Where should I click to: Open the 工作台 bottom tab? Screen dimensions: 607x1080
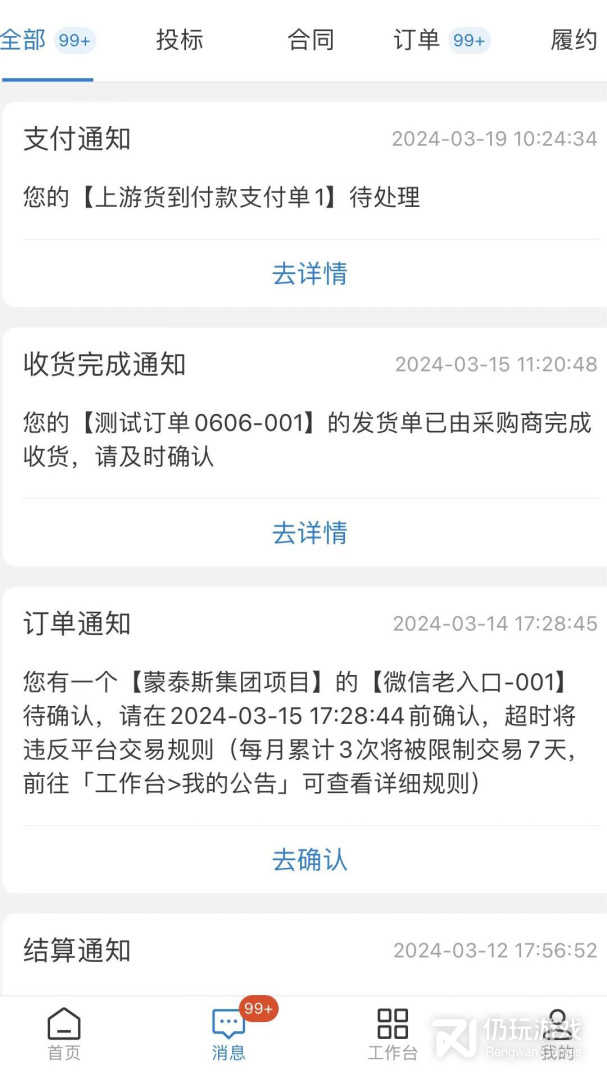tap(393, 1034)
